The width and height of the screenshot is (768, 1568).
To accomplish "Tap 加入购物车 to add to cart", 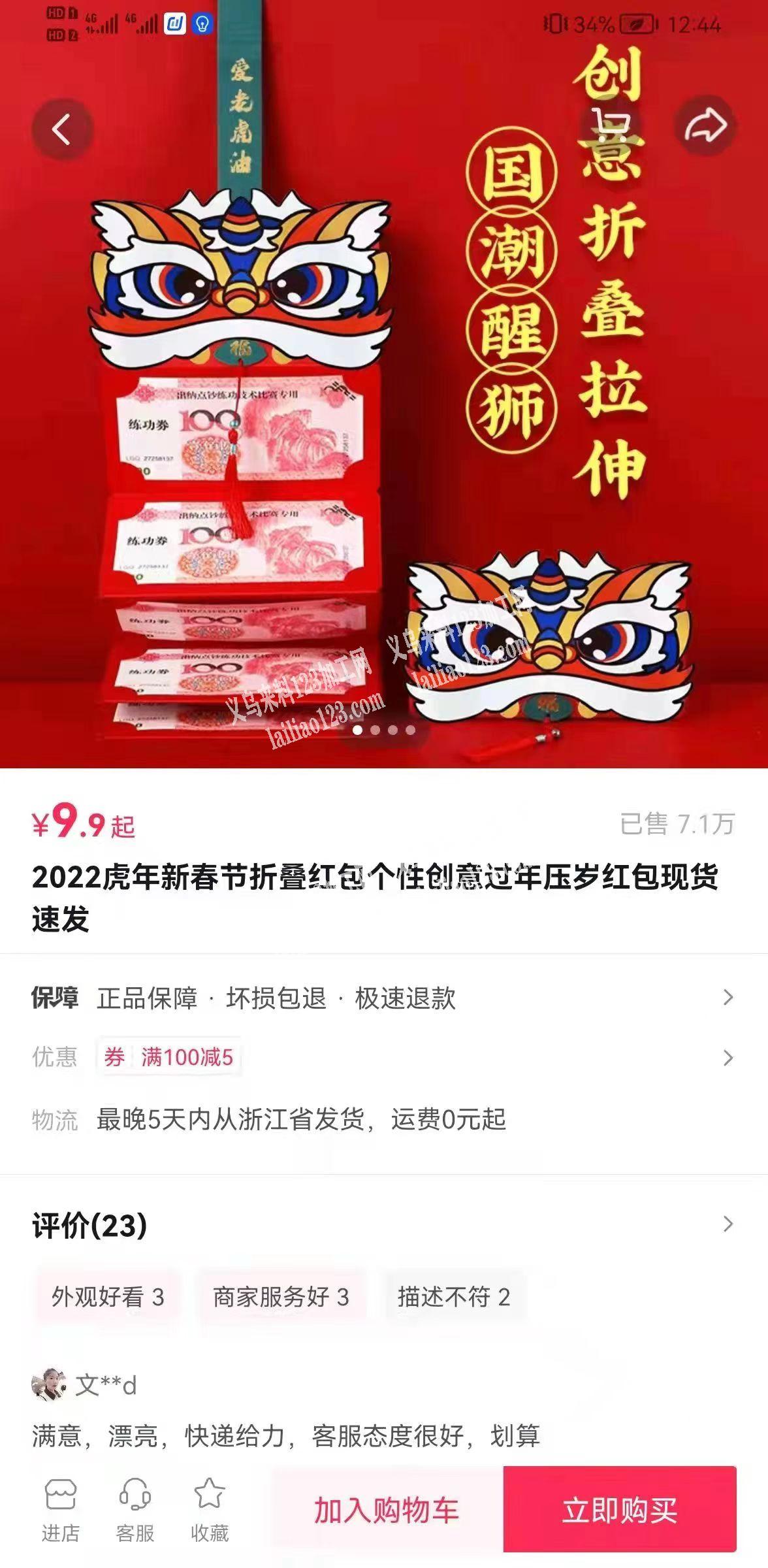I will tap(387, 1509).
